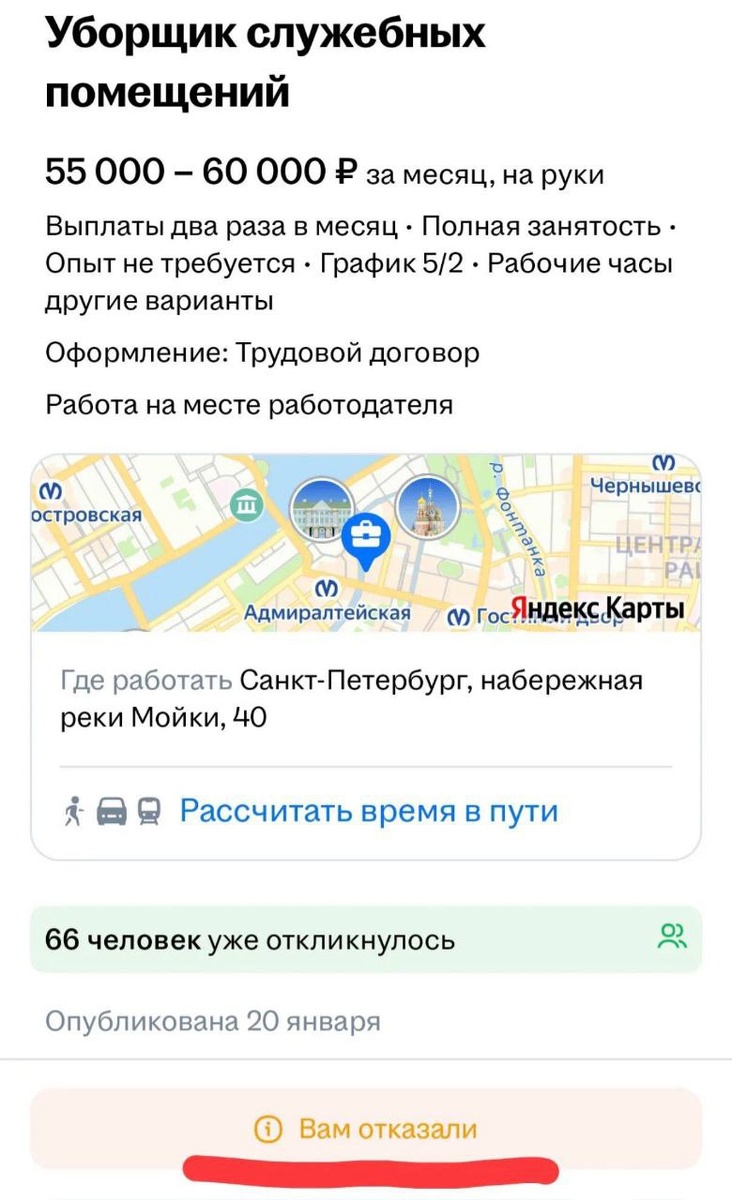Click the green responders icon beside 66 человек

[x=672, y=936]
